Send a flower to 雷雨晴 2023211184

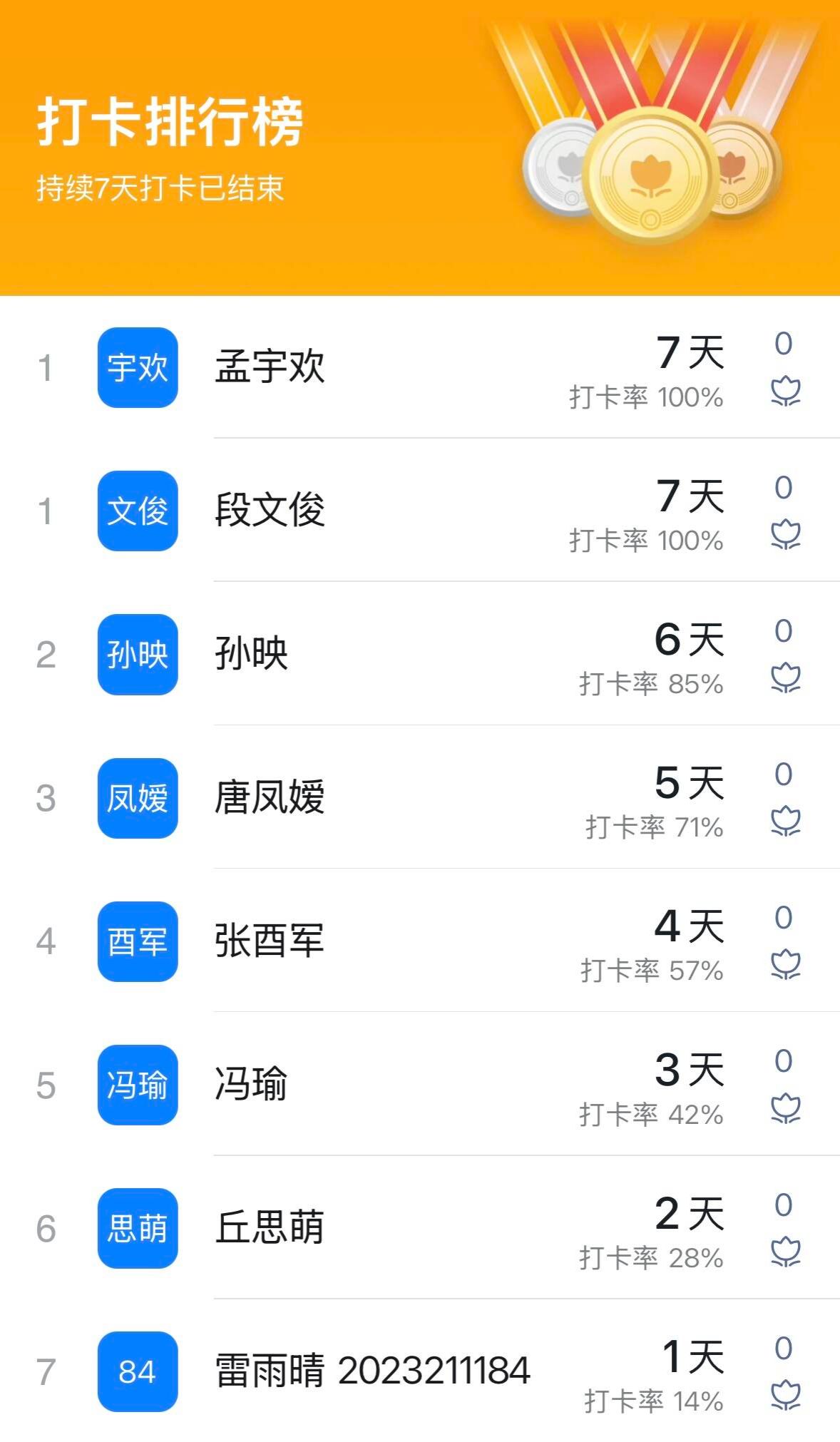[x=785, y=1396]
